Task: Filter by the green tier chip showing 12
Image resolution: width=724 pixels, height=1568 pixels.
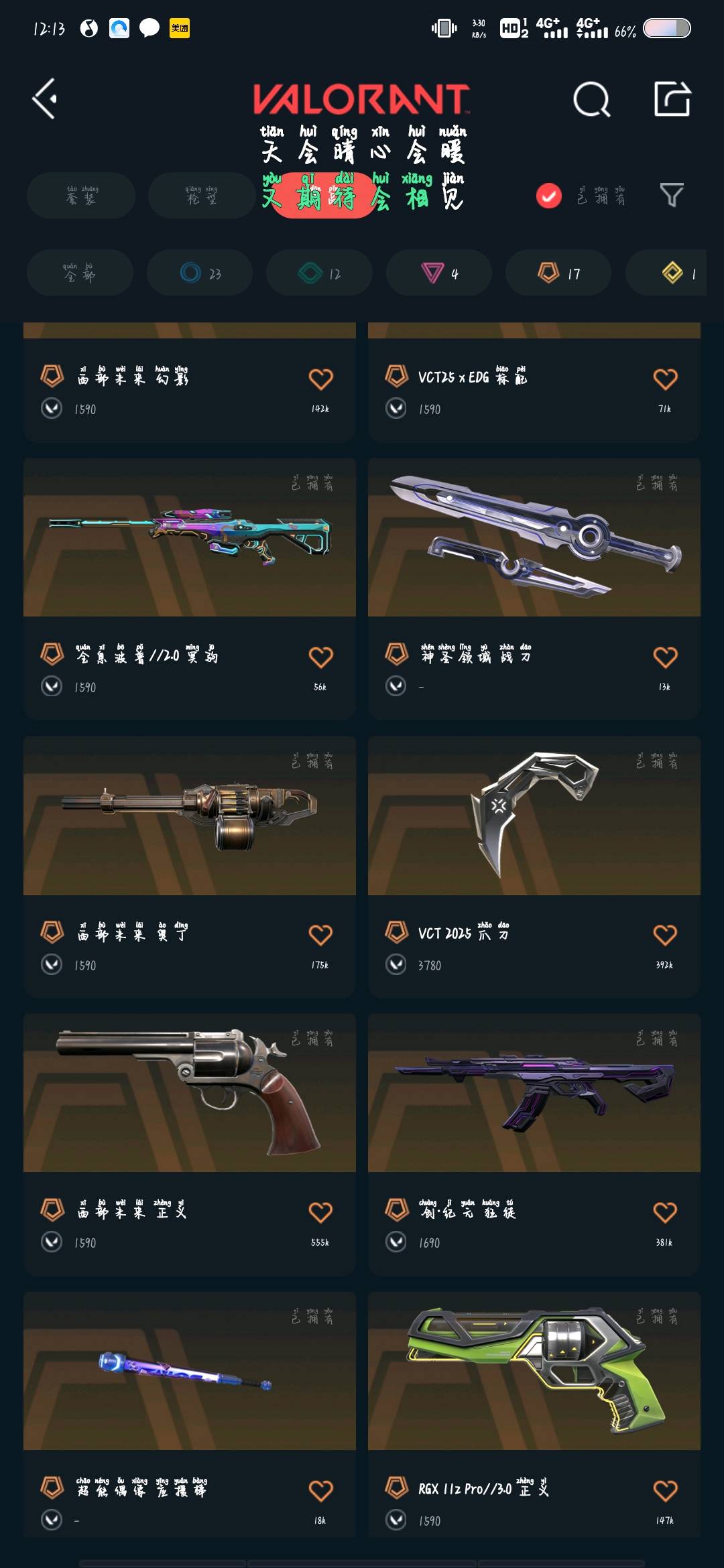Action: [319, 273]
